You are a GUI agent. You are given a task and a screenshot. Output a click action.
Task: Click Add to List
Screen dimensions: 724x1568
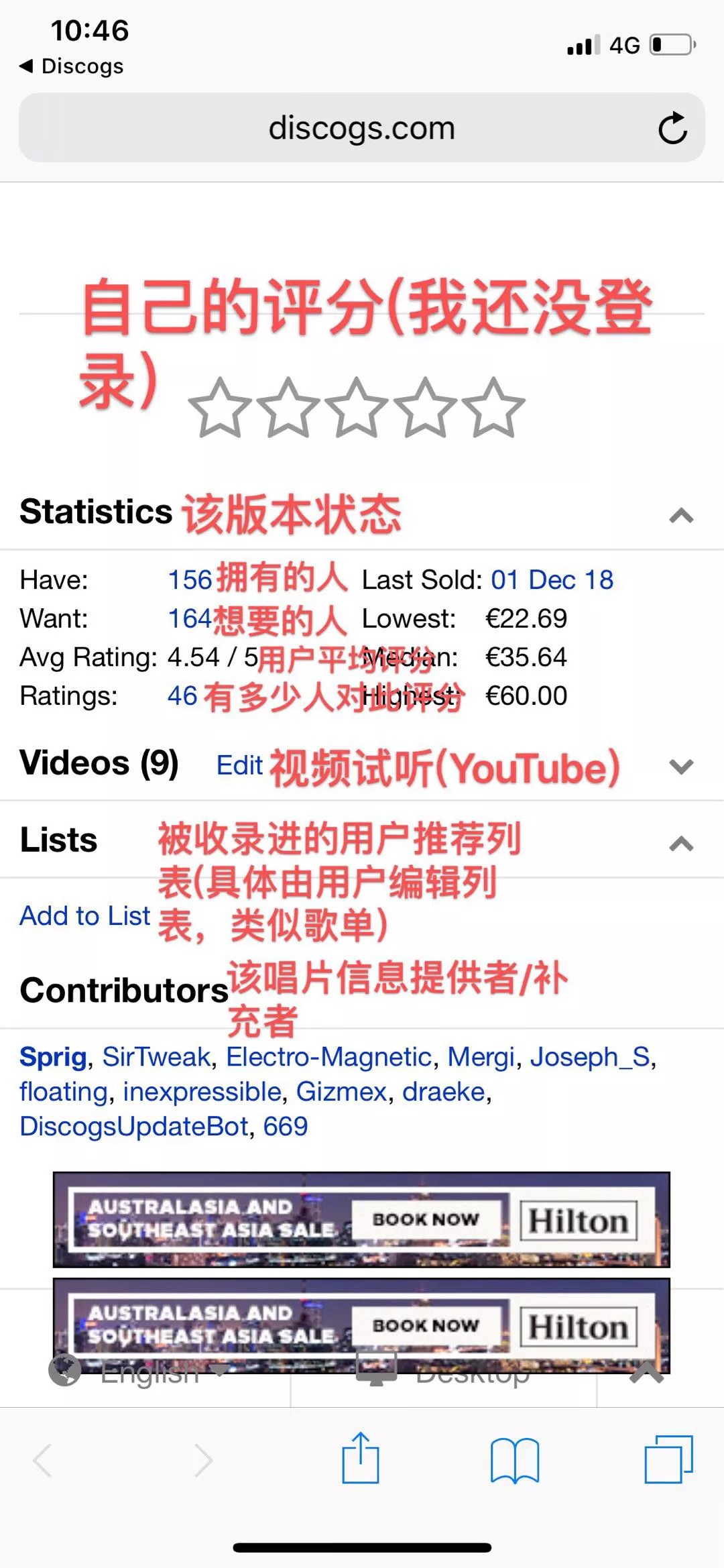(84, 915)
